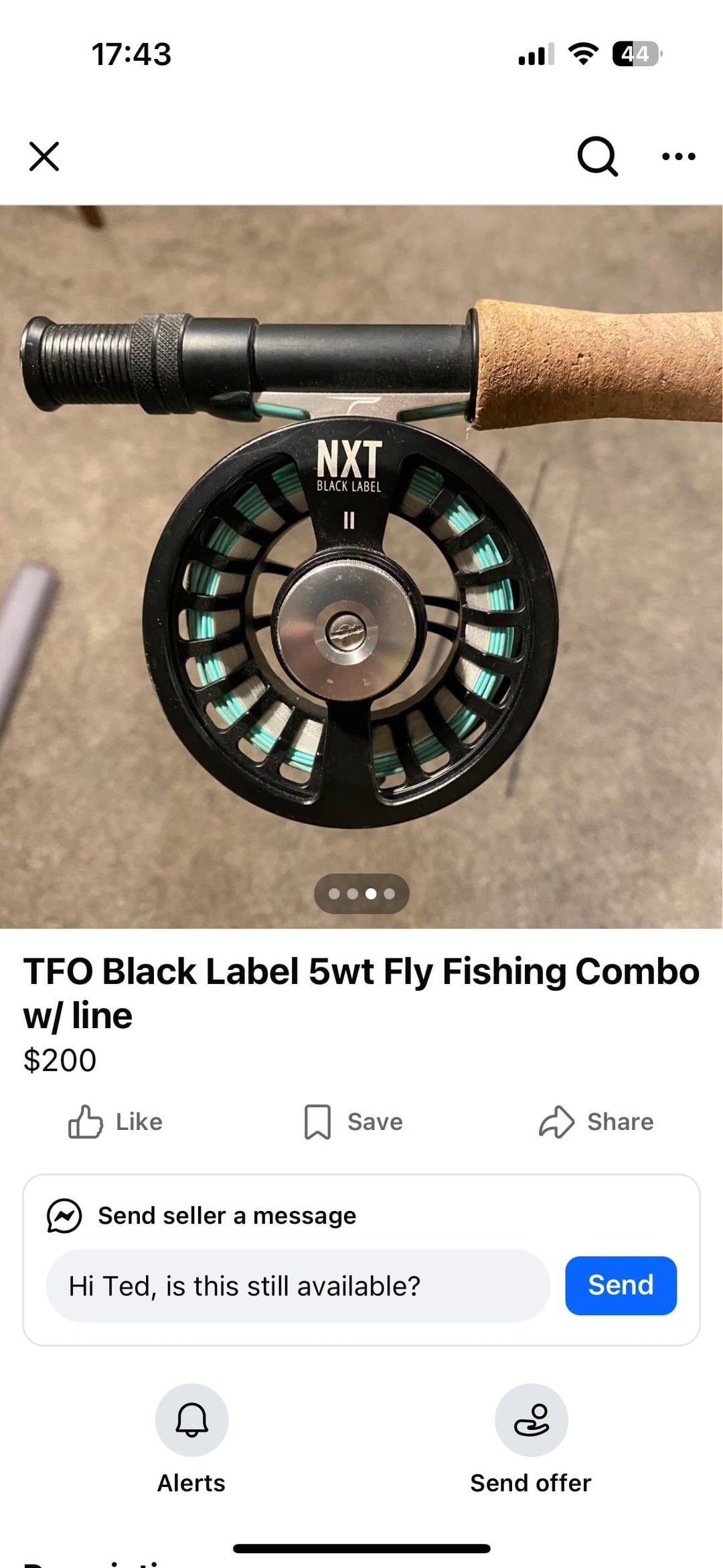Open the search icon
This screenshot has width=723, height=1568.
(597, 156)
